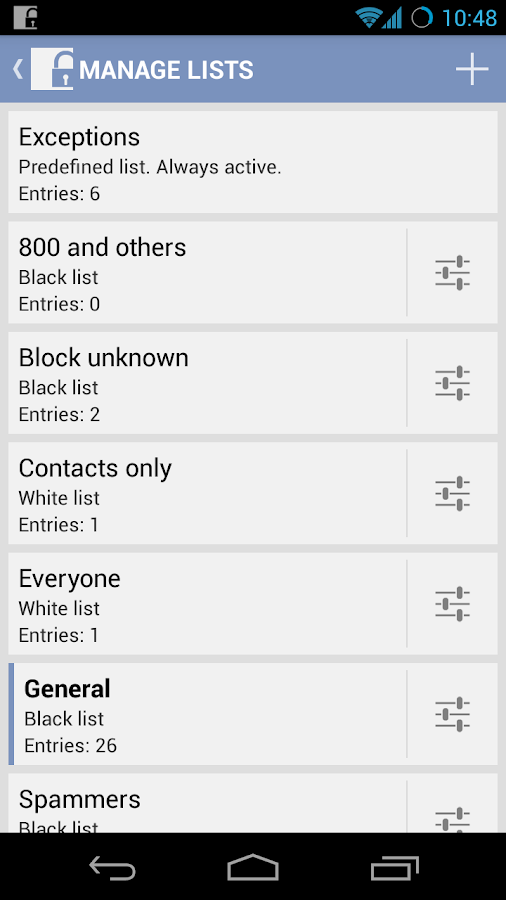Screen dimensions: 506x900
Task: Open the Block unknown list
Action: (208, 382)
